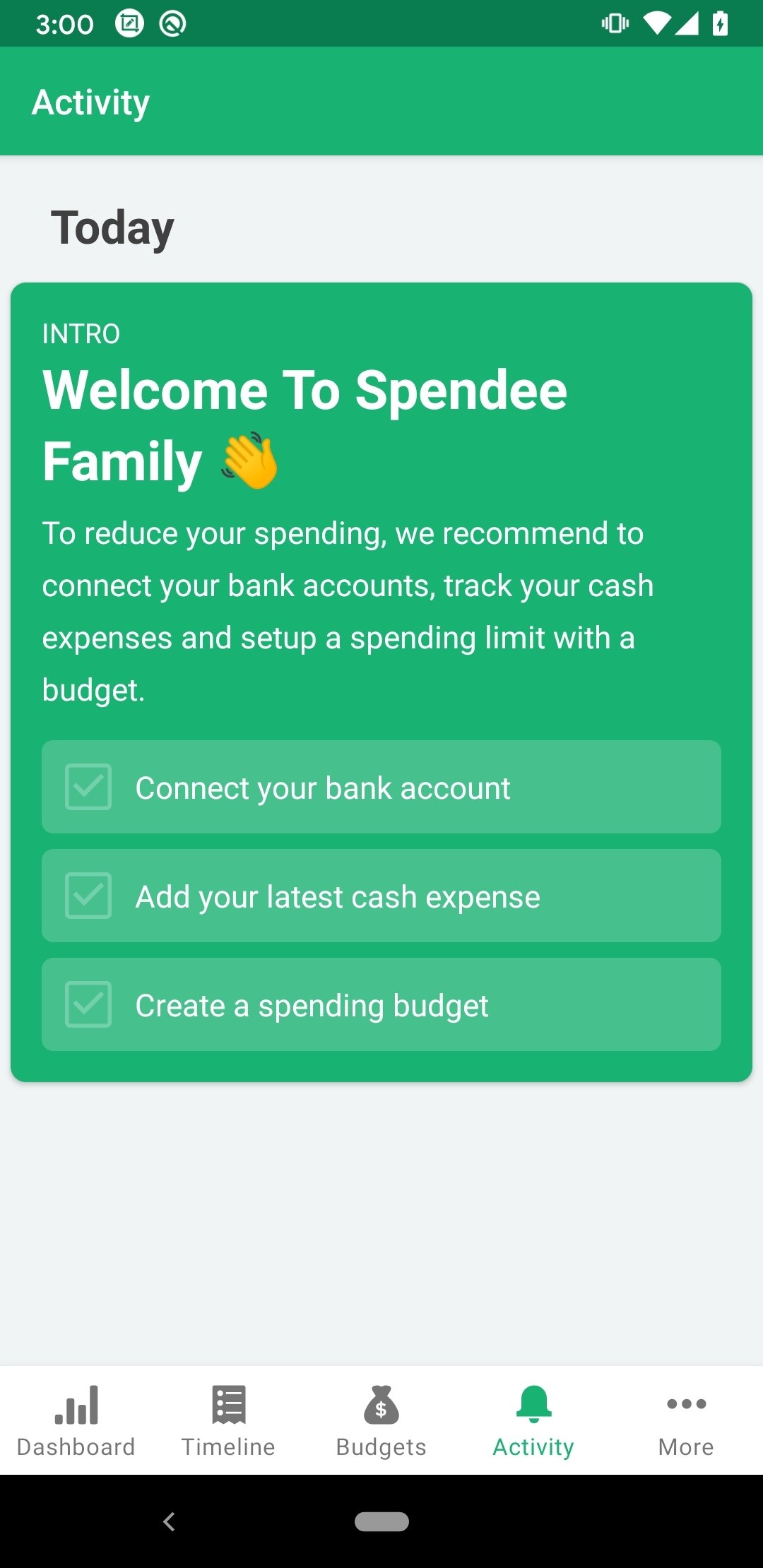Go back using system back arrow
Image resolution: width=763 pixels, height=1568 pixels.
[x=169, y=1521]
